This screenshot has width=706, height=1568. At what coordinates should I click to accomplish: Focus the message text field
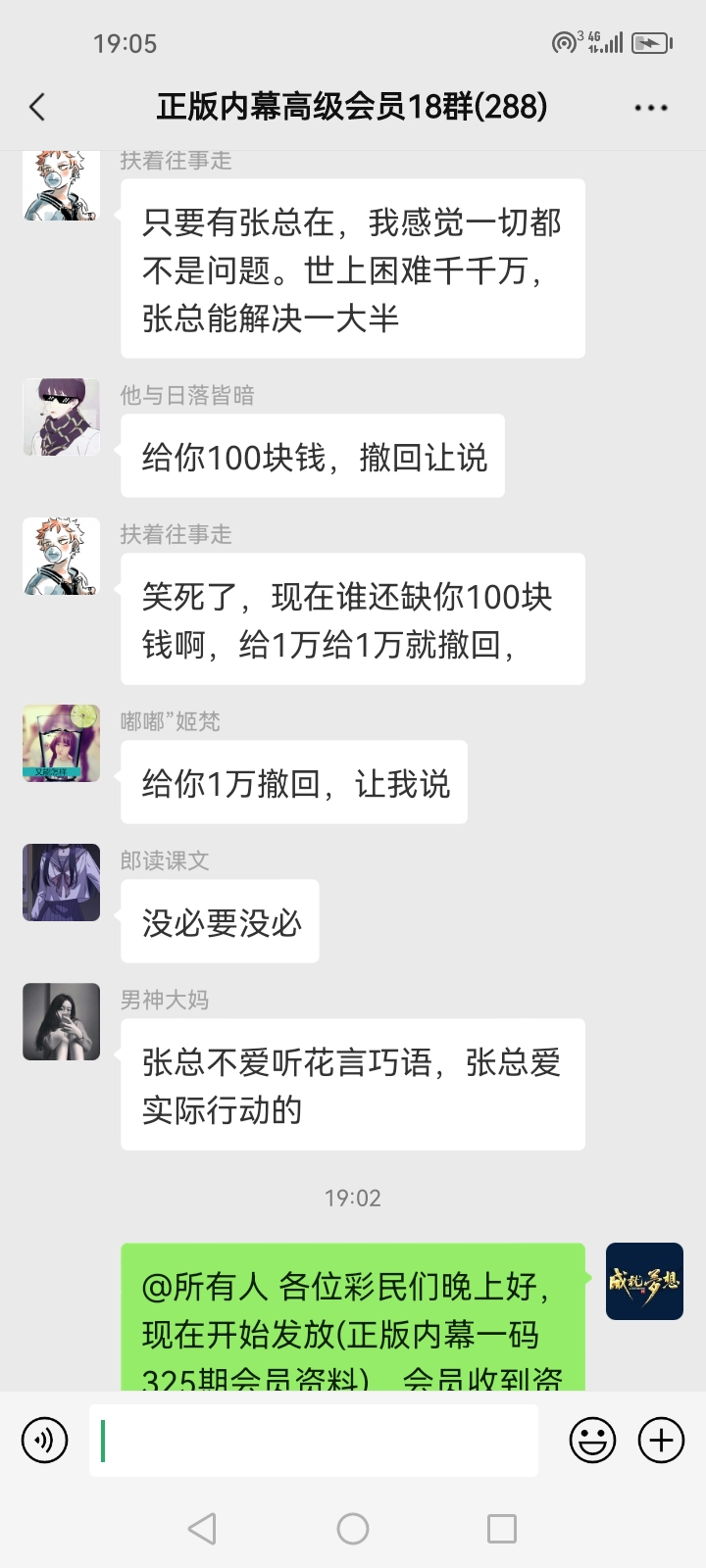314,1441
